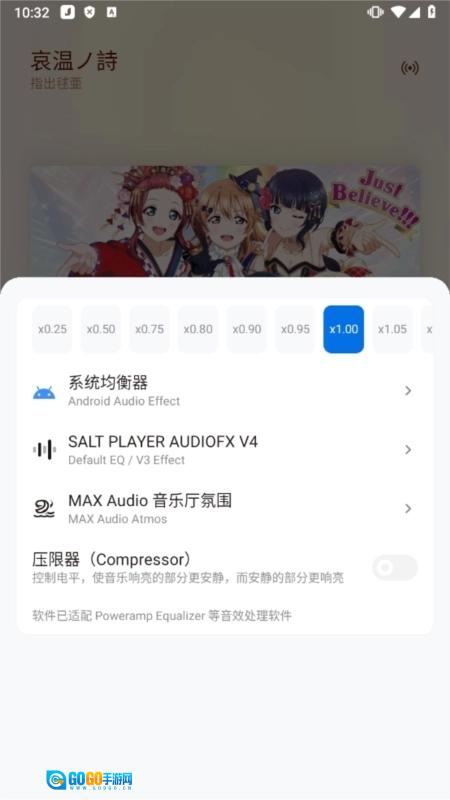Open SALT PLAYER AUDIOFX V4 settings
Viewport: 450px width, 800px height.
coord(225,449)
